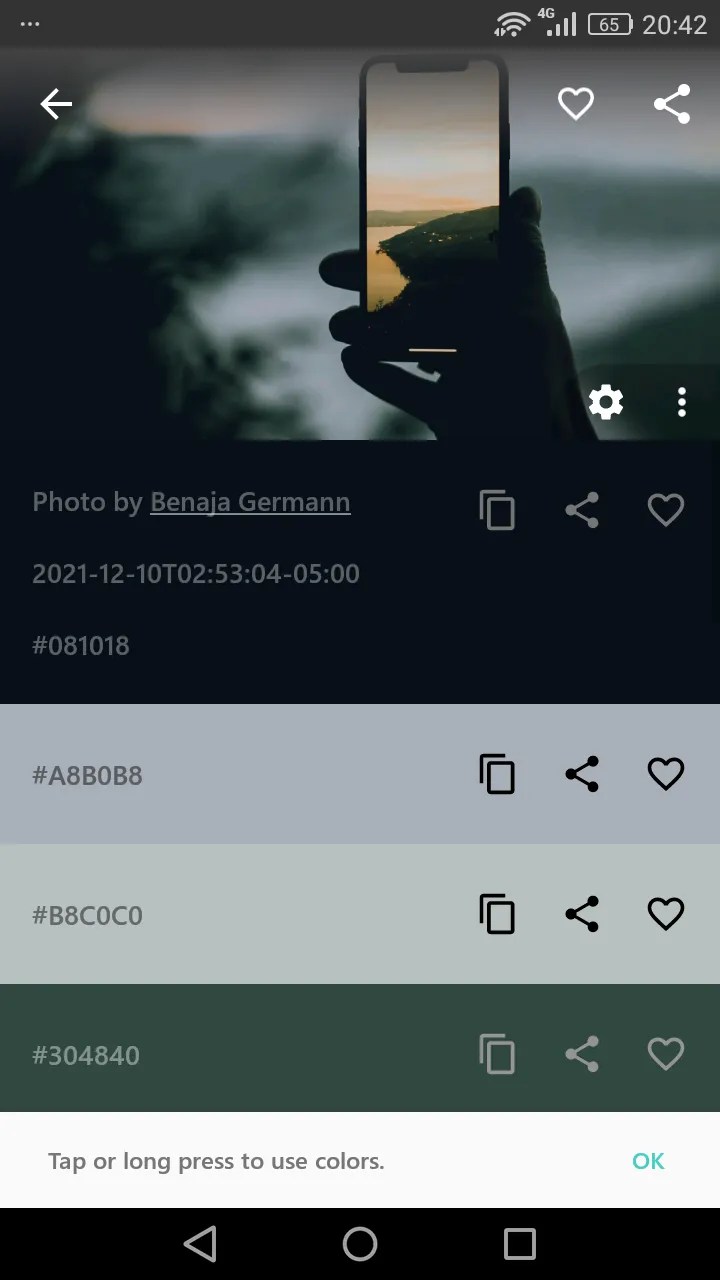Image resolution: width=720 pixels, height=1280 pixels.
Task: Open Benaja Germann's profile link
Action: pos(249,501)
